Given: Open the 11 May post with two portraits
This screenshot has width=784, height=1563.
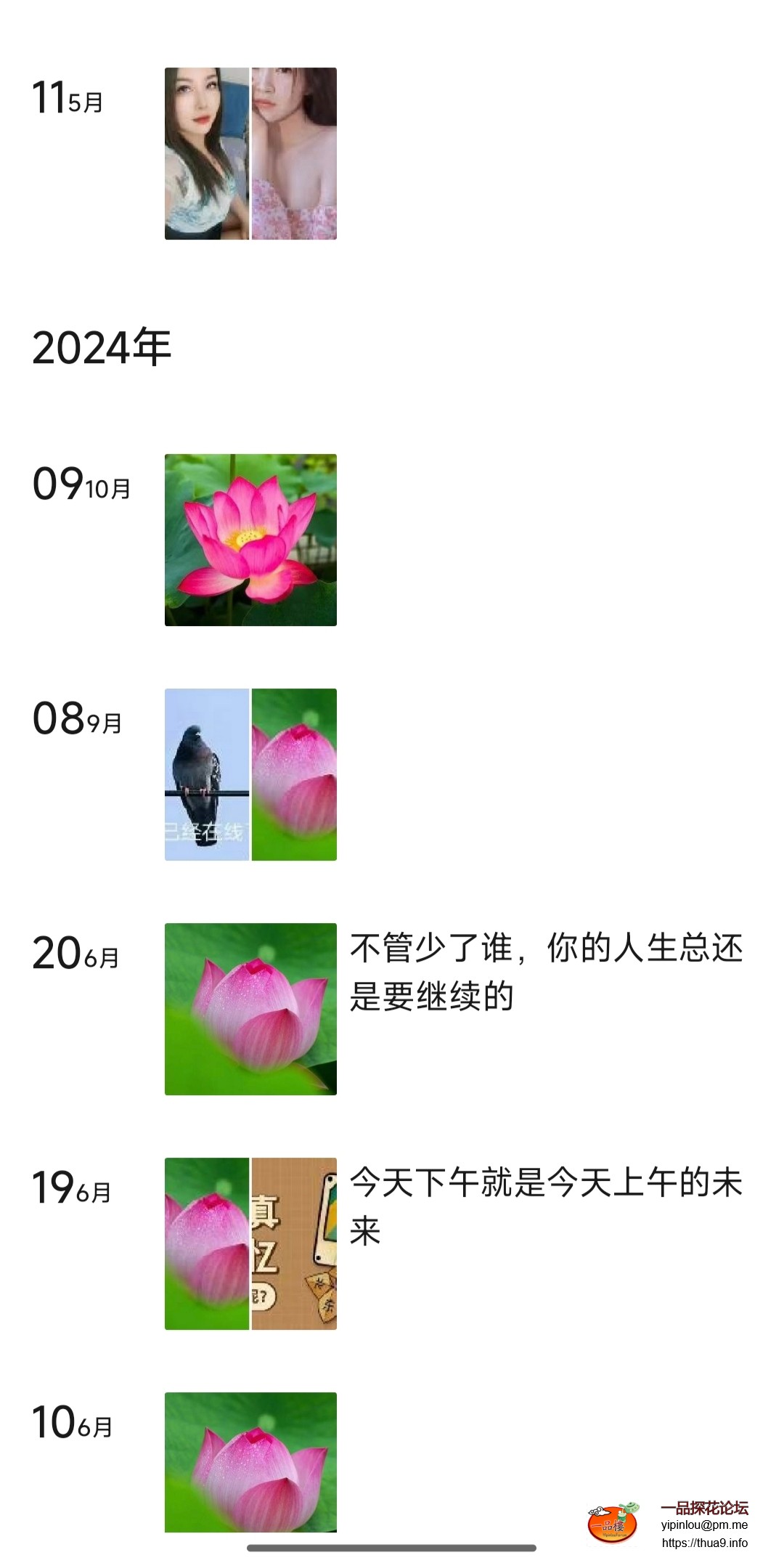Looking at the screenshot, I should point(250,153).
